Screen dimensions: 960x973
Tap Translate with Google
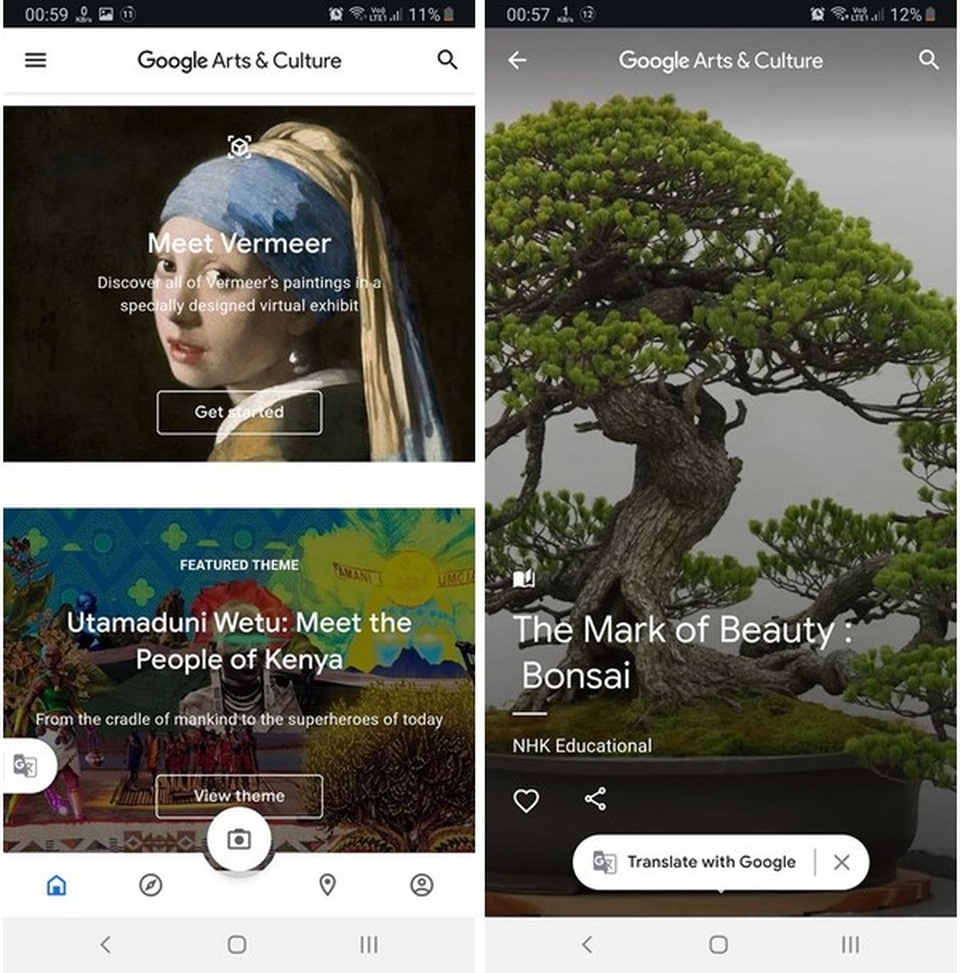tap(697, 862)
